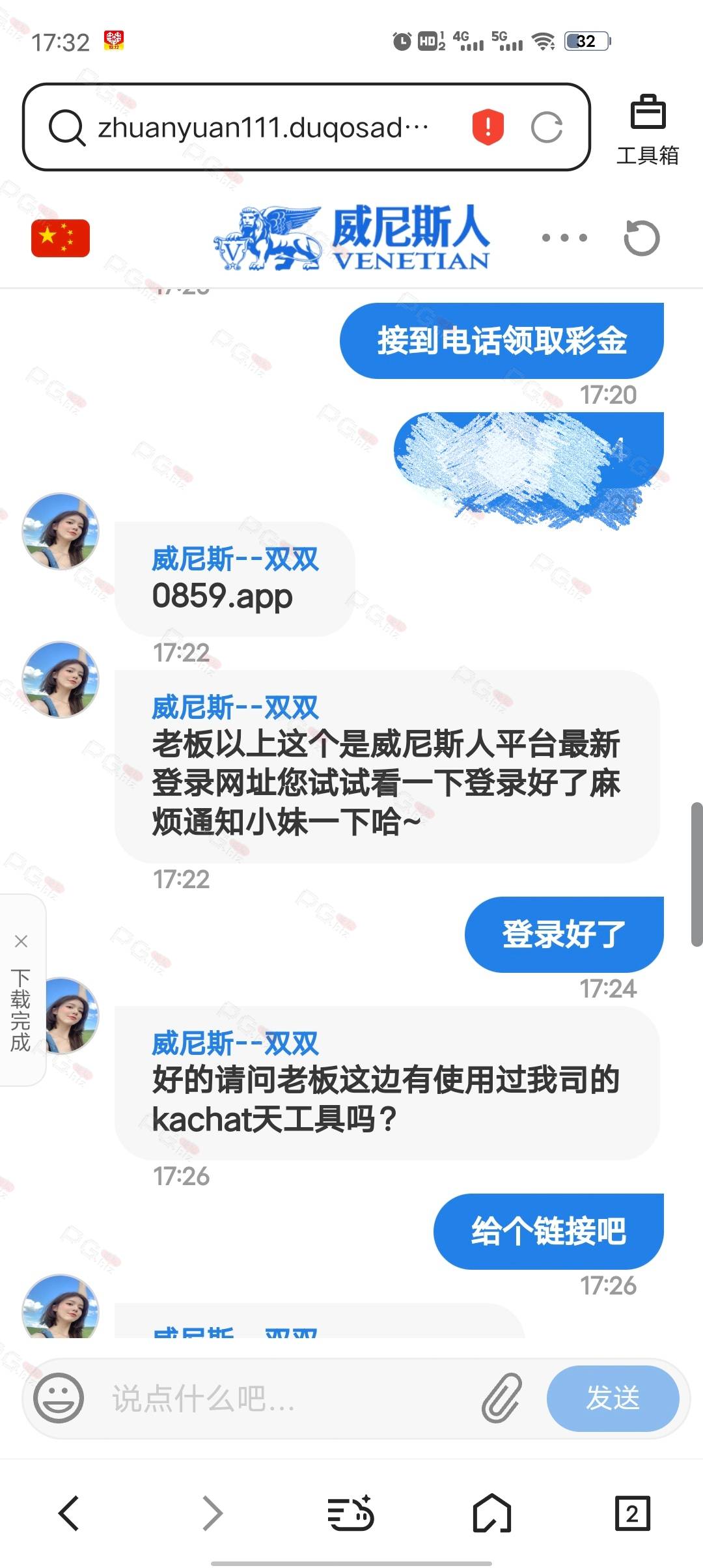Image resolution: width=703 pixels, height=1568 pixels.
Task: Attach a file with the paperclip
Action: click(502, 1398)
